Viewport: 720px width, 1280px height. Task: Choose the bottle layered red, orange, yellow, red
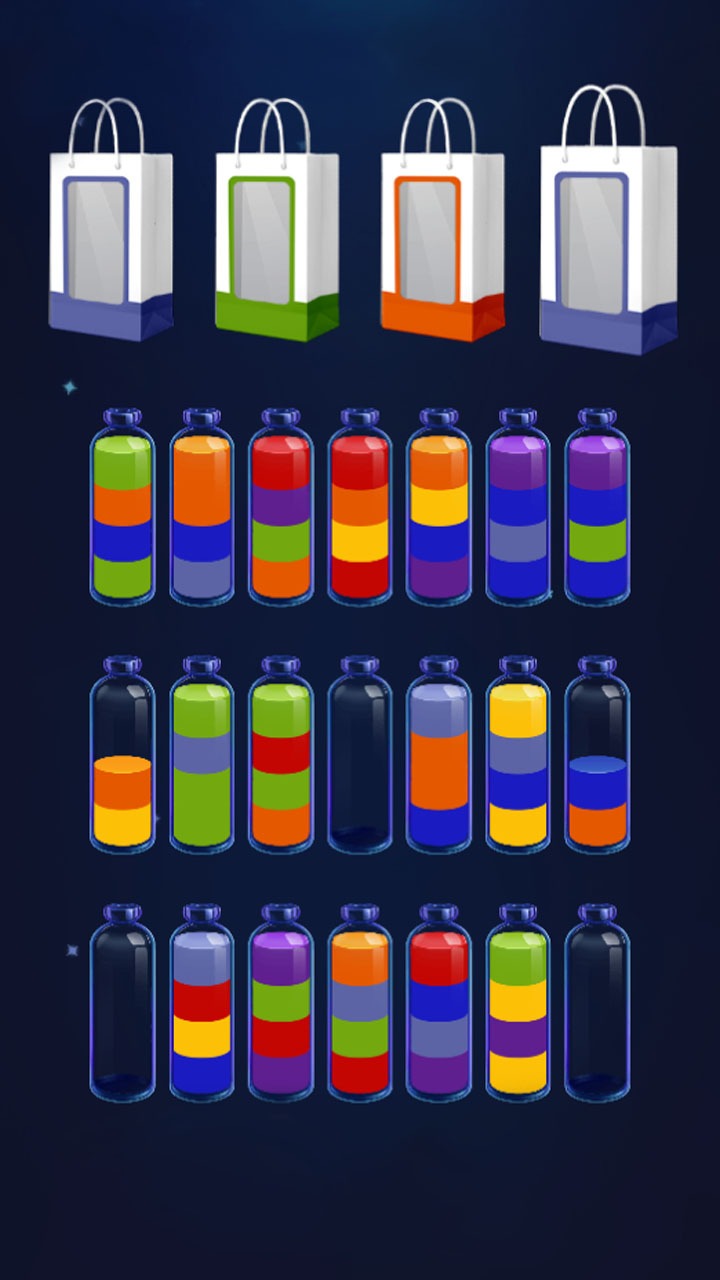point(360,510)
